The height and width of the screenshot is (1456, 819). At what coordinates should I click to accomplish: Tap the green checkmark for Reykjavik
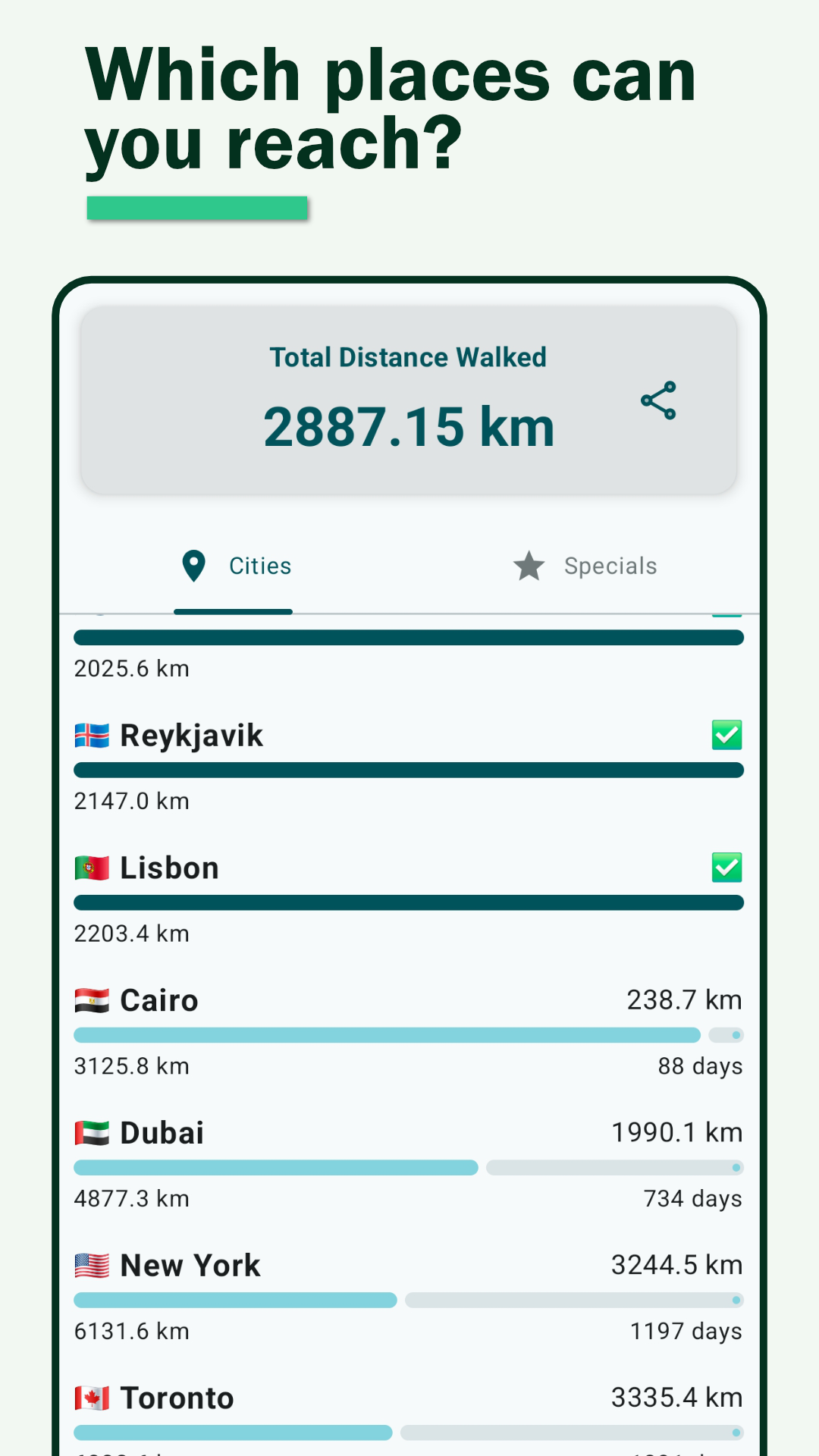tap(727, 734)
